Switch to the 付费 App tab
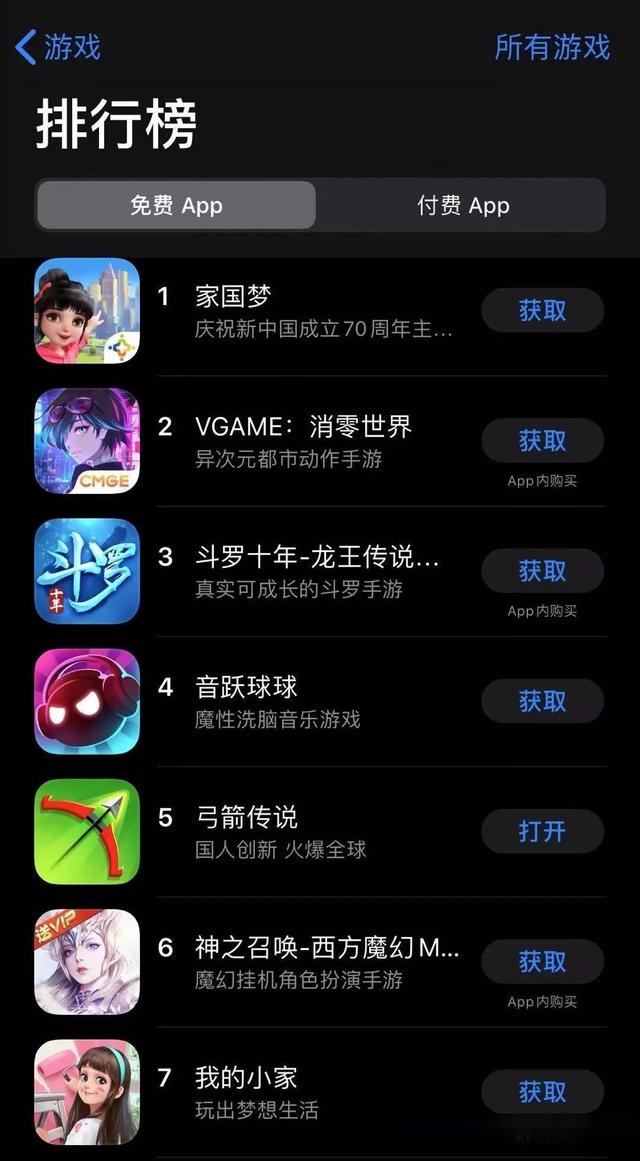The height and width of the screenshot is (1161, 640). 463,206
